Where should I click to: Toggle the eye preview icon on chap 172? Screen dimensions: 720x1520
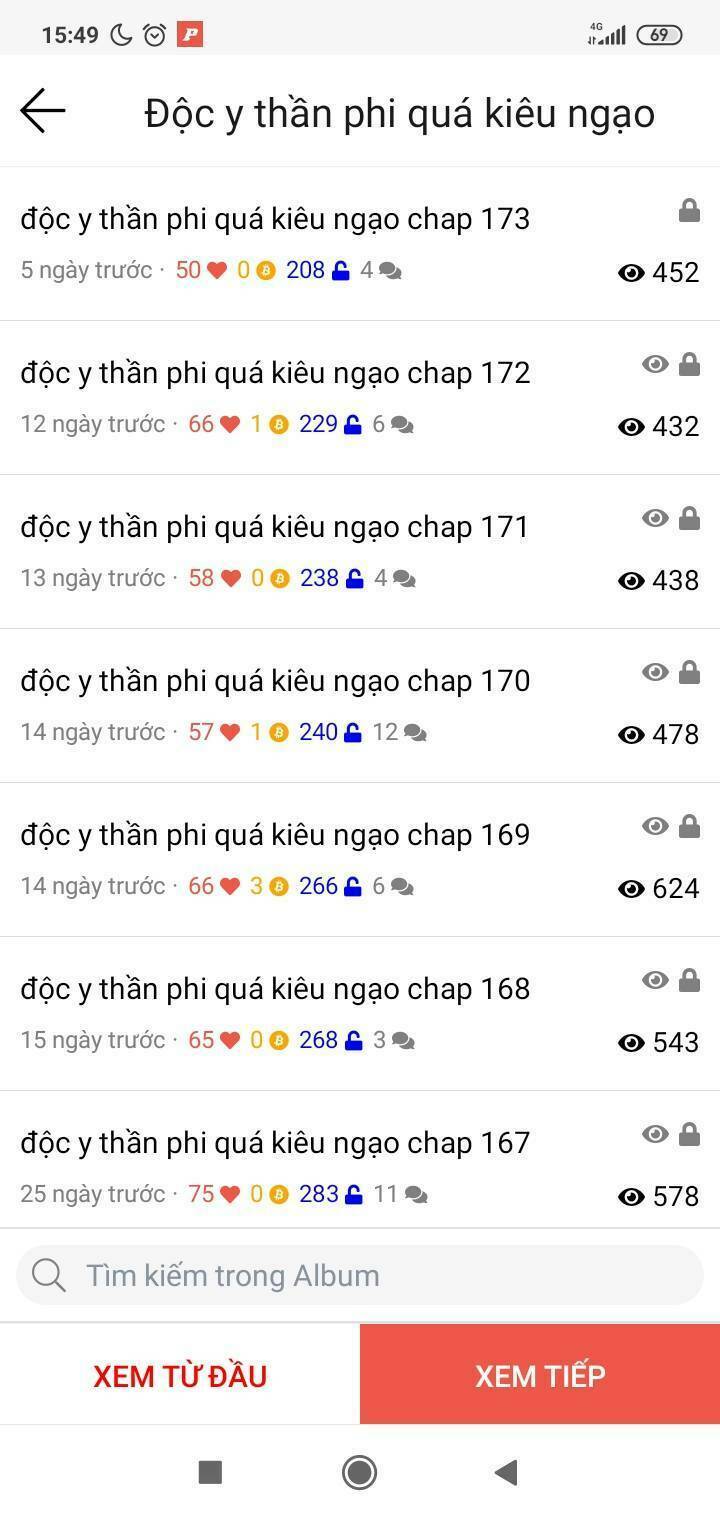pyautogui.click(x=655, y=363)
